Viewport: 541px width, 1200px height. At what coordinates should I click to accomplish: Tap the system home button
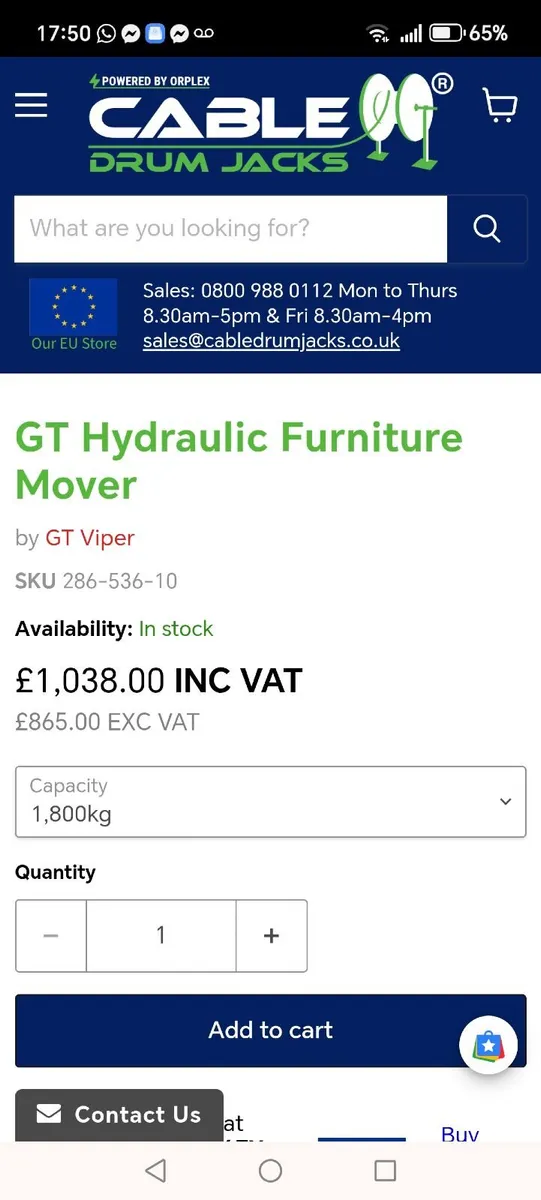pyautogui.click(x=270, y=1171)
